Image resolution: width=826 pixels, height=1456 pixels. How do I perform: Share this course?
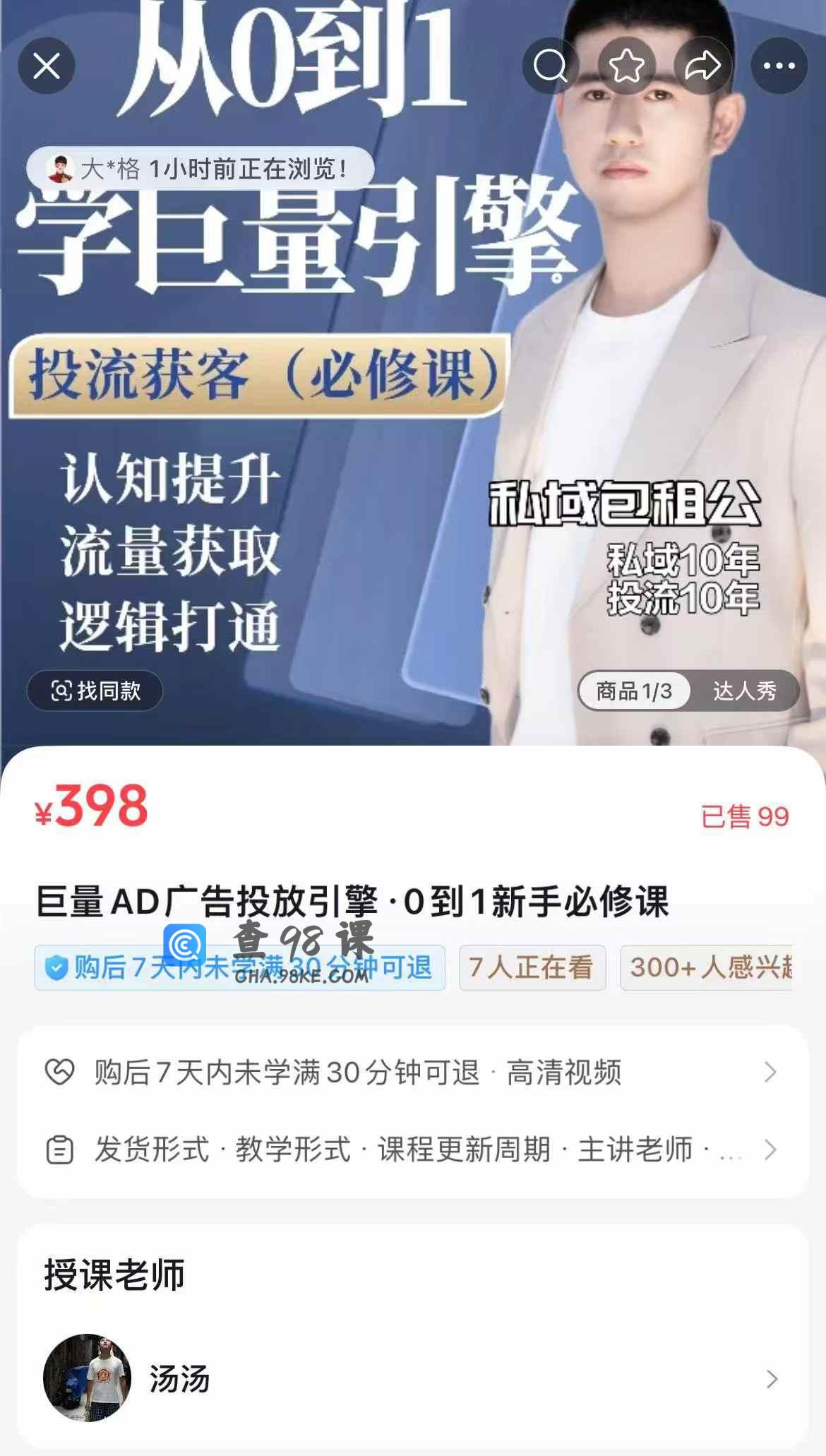pos(702,66)
